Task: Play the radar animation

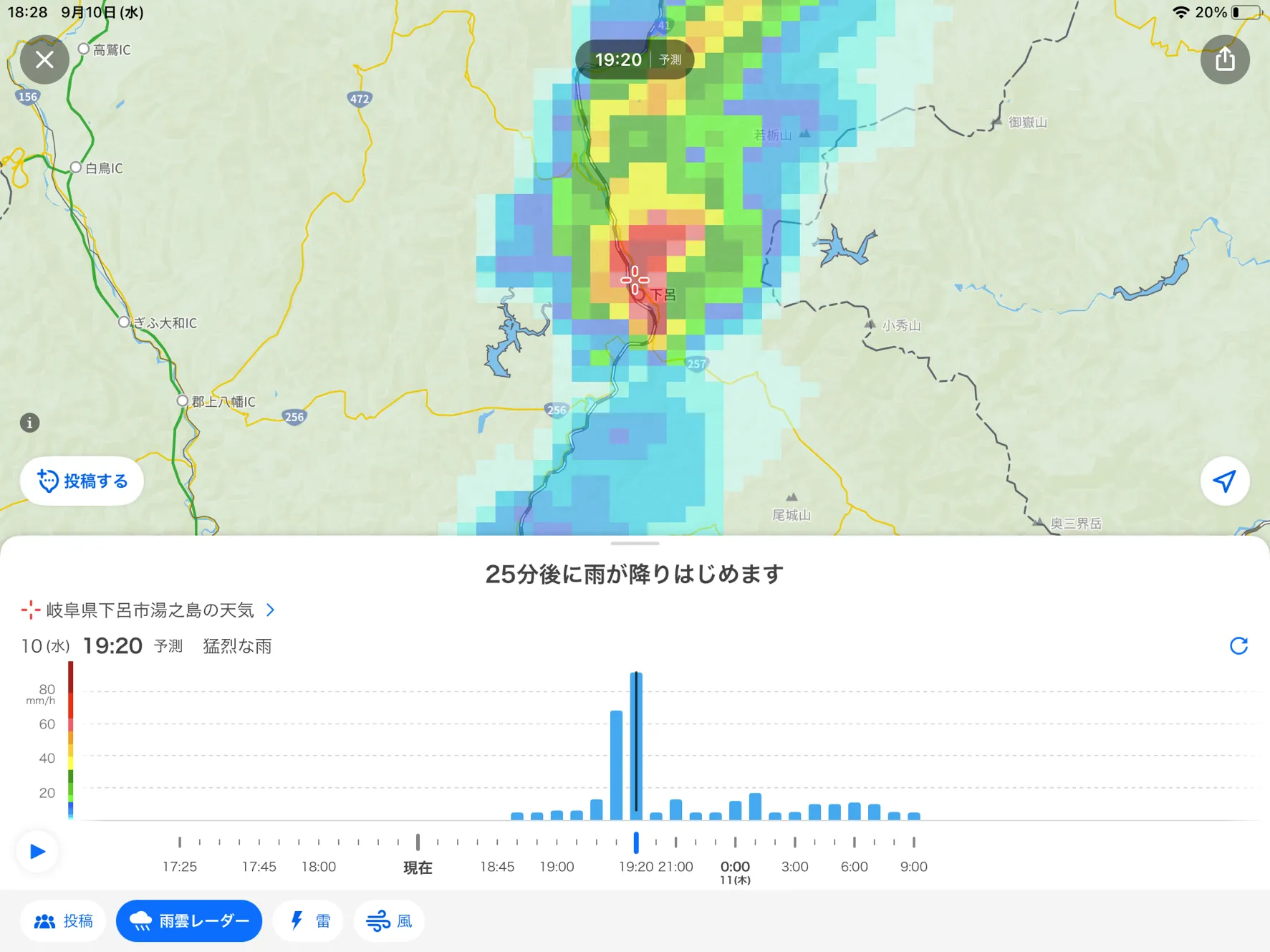Action: (x=37, y=851)
